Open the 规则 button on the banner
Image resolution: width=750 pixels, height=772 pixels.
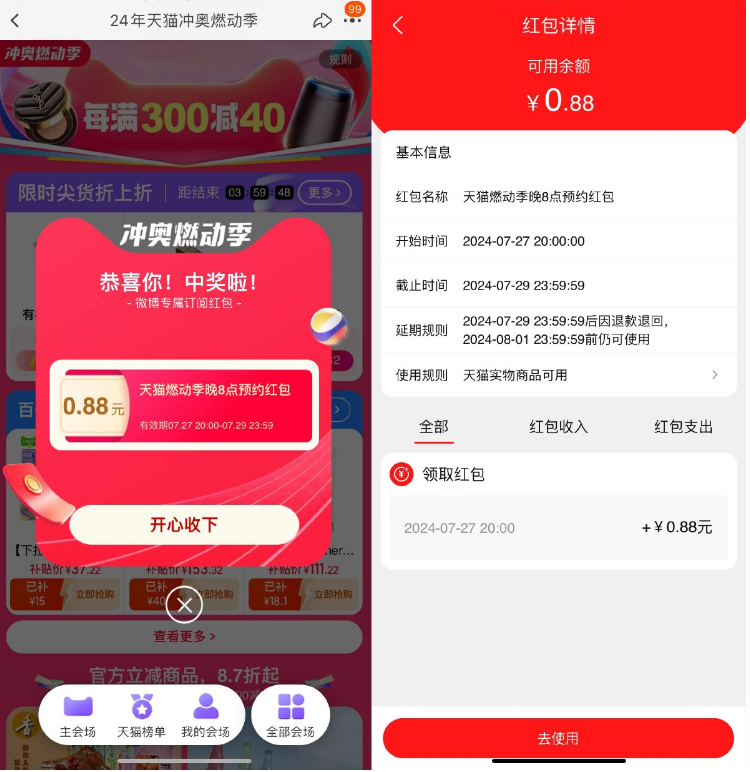(x=341, y=60)
